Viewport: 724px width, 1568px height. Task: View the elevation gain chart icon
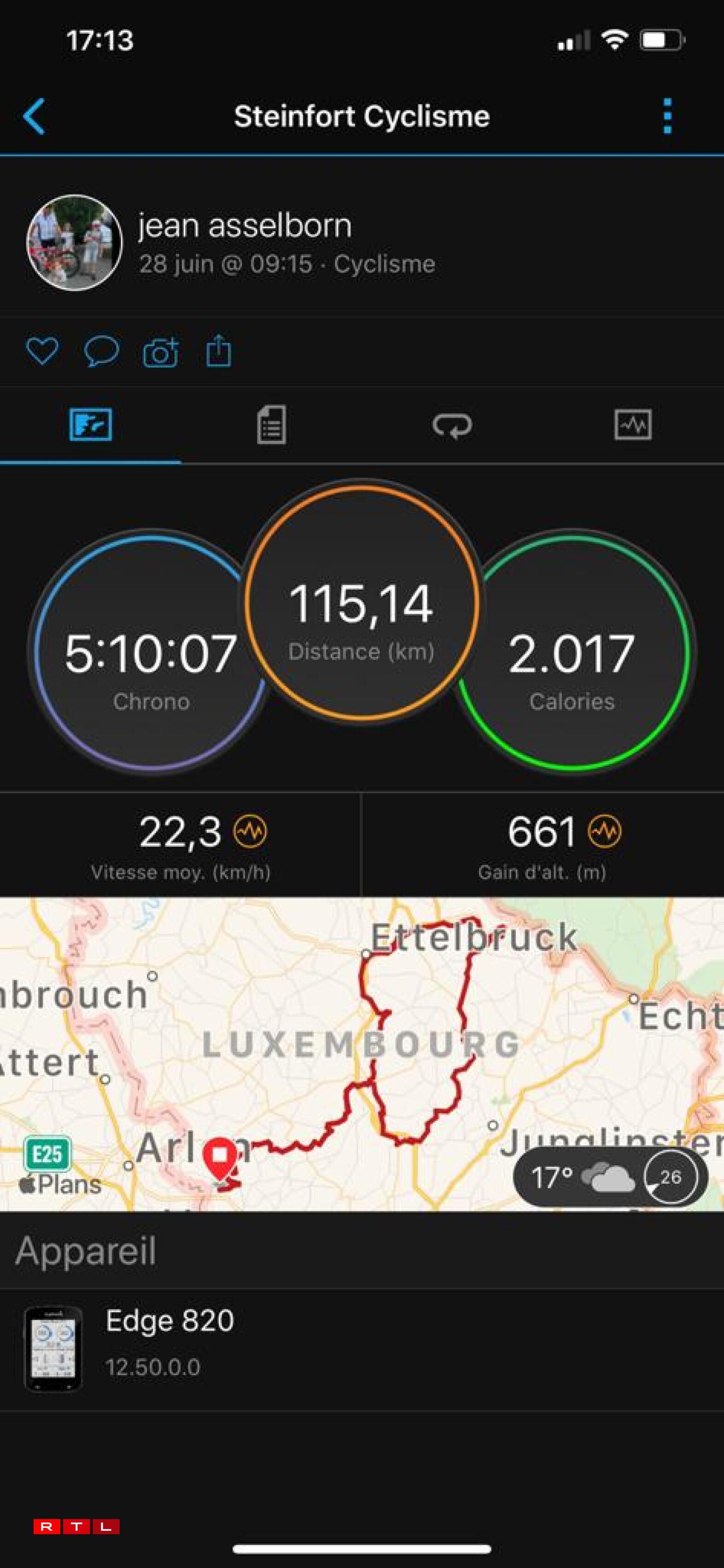pos(604,832)
